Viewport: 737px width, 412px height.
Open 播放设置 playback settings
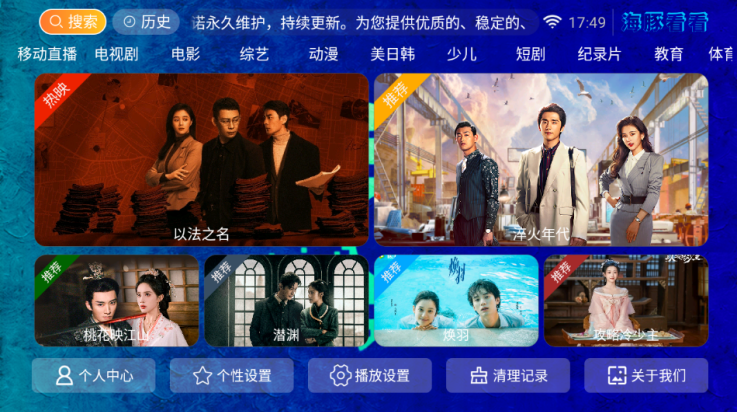click(x=369, y=376)
